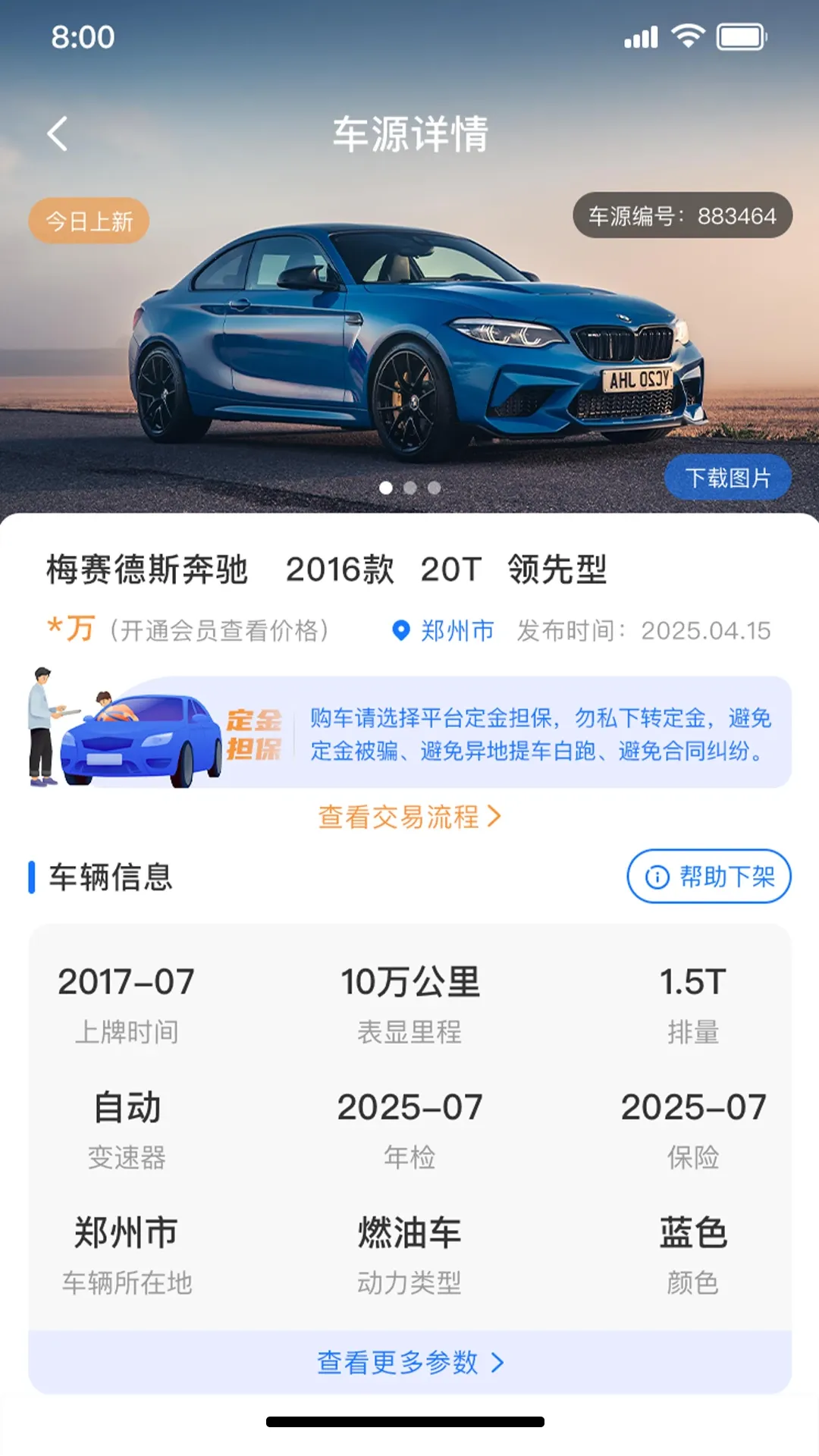The height and width of the screenshot is (1456, 819).
Task: Select the second carousel page dot
Action: coord(409,488)
